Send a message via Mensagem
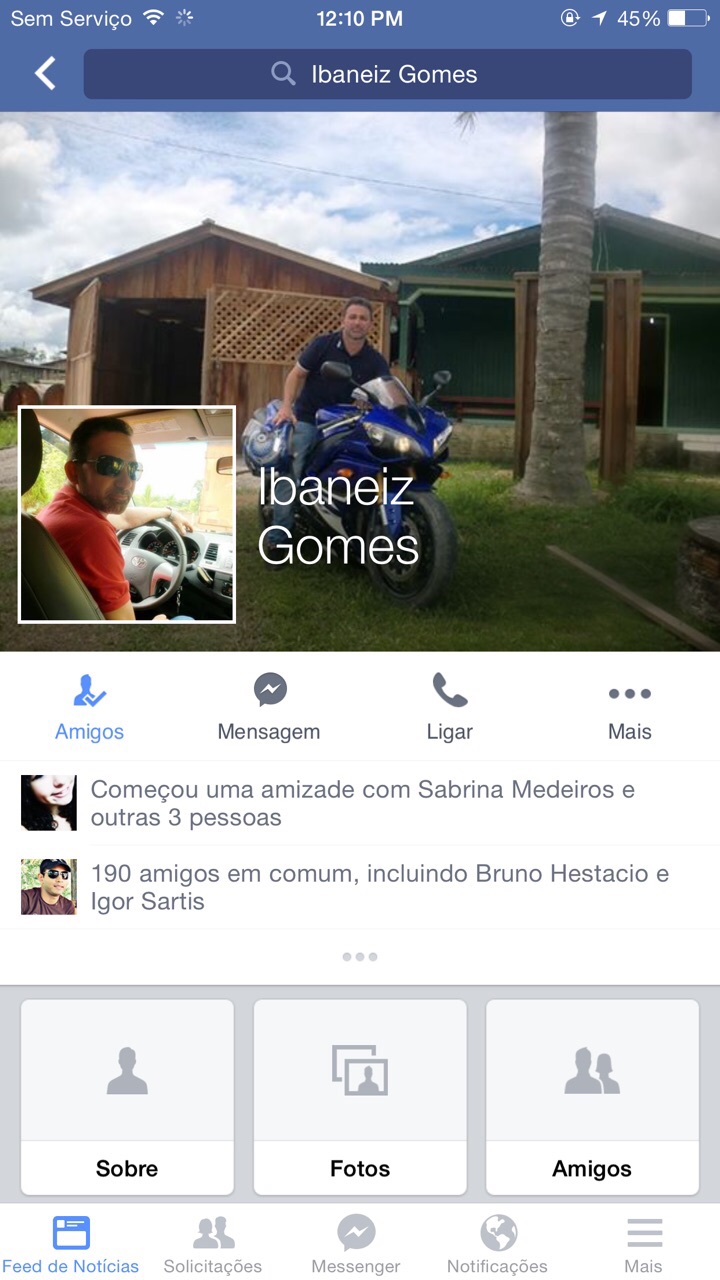The width and height of the screenshot is (720, 1280). pyautogui.click(x=269, y=707)
